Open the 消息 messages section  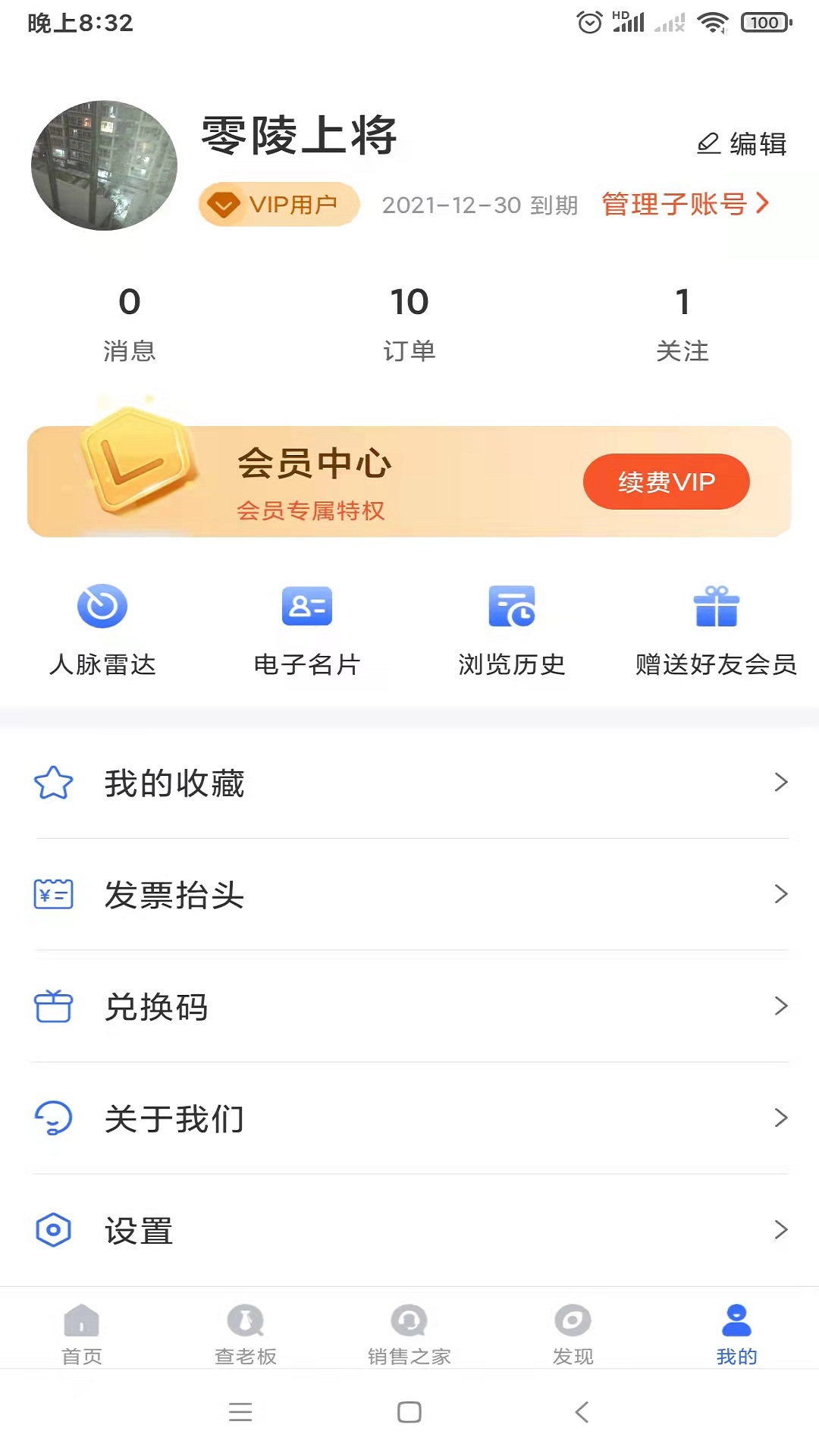pyautogui.click(x=130, y=322)
